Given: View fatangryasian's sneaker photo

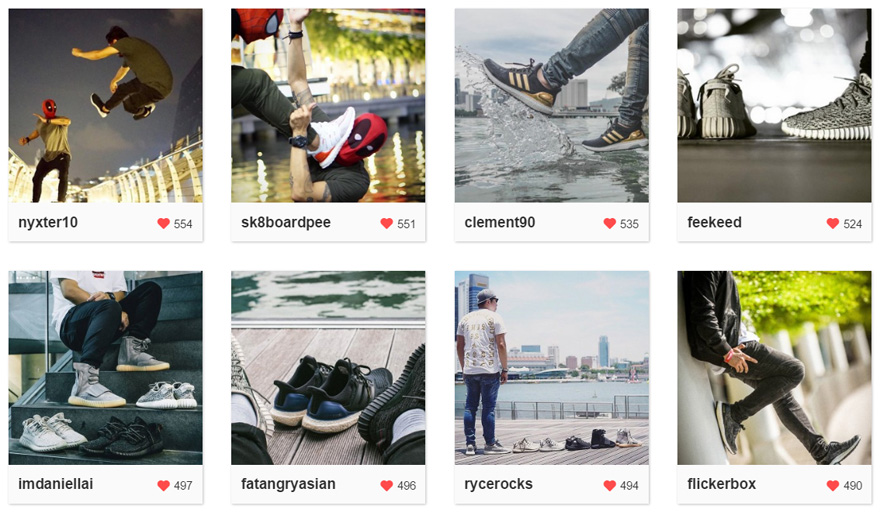Looking at the screenshot, I should pos(328,367).
